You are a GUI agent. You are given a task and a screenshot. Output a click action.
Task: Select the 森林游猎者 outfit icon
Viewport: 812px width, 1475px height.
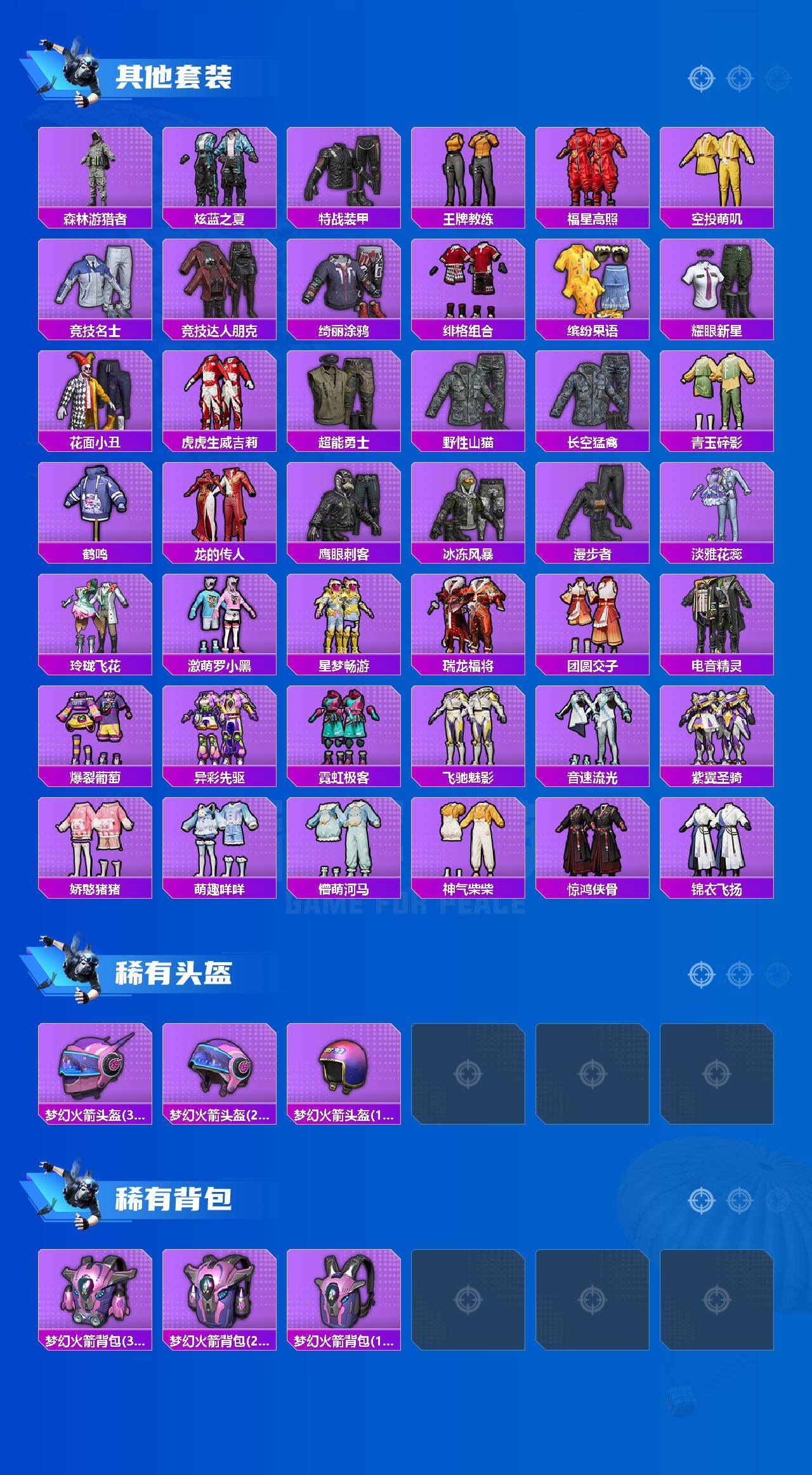coord(94,168)
